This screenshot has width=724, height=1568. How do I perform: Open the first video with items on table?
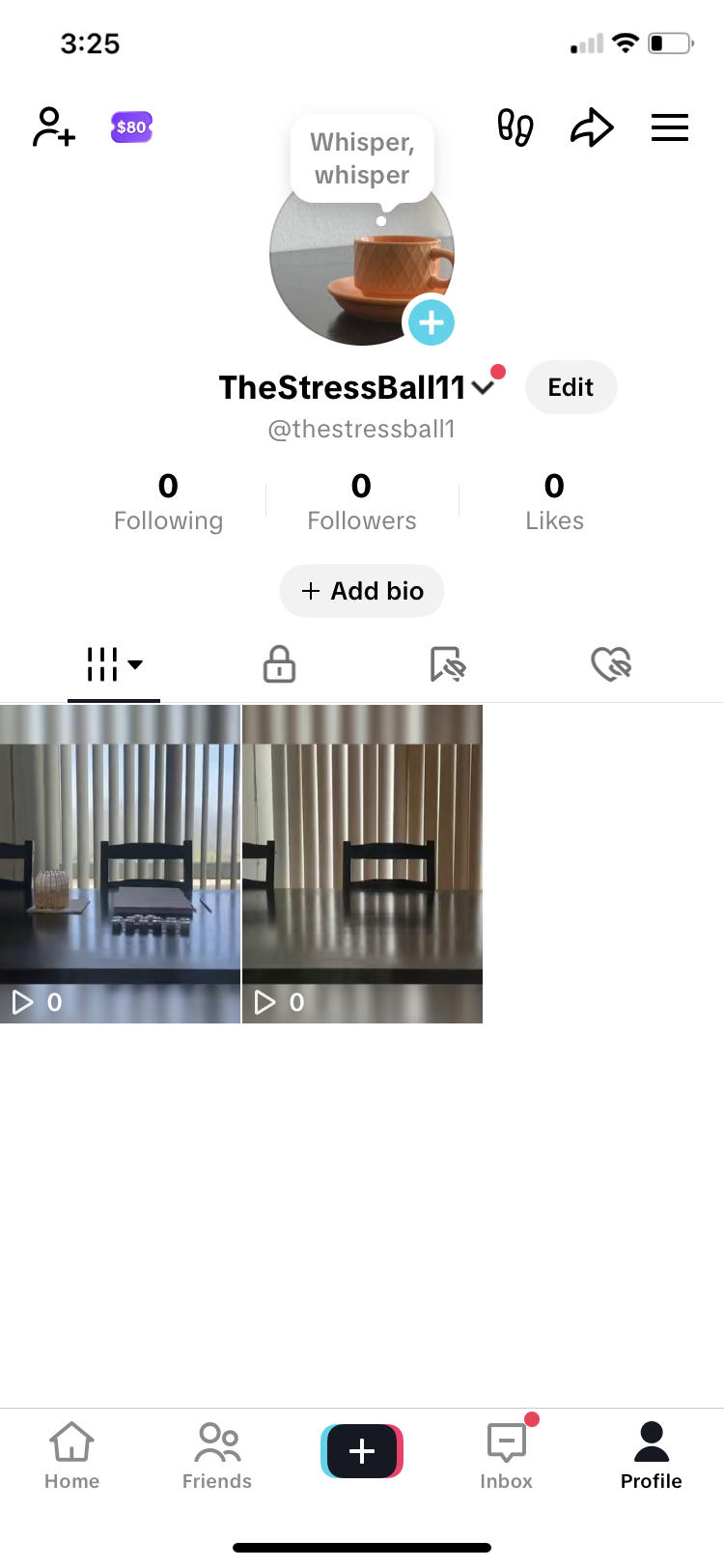pos(120,863)
